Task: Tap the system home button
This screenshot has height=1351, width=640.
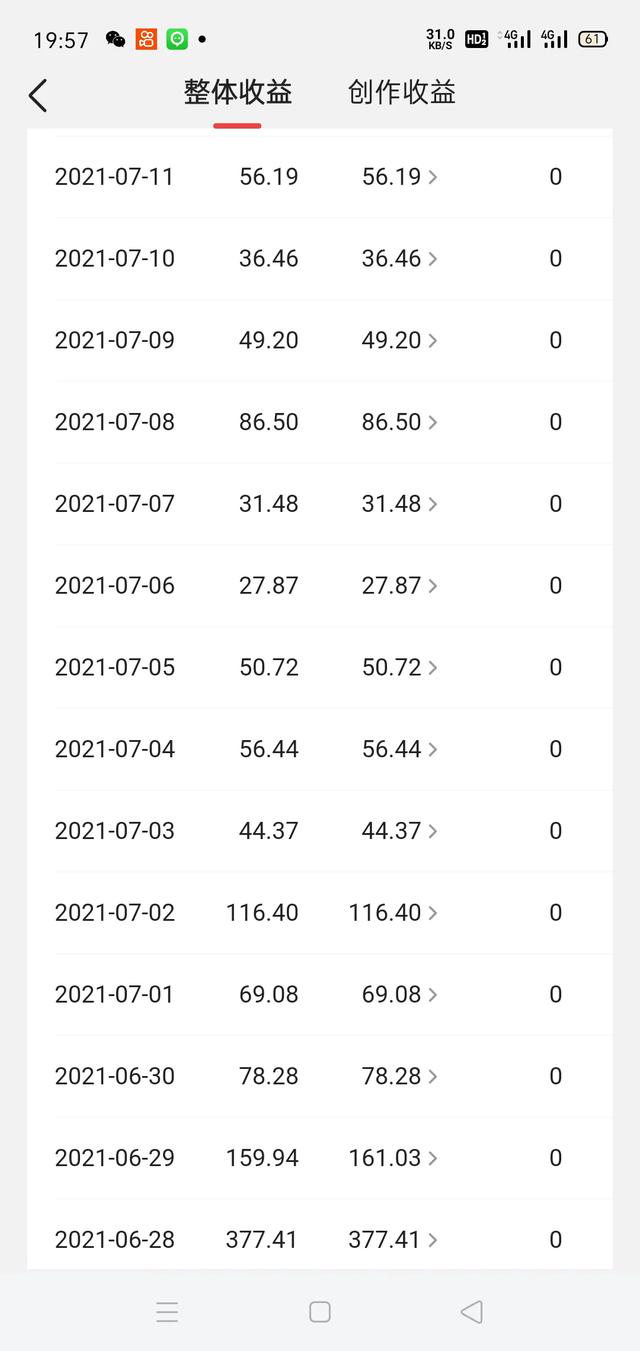Action: coord(320,1312)
